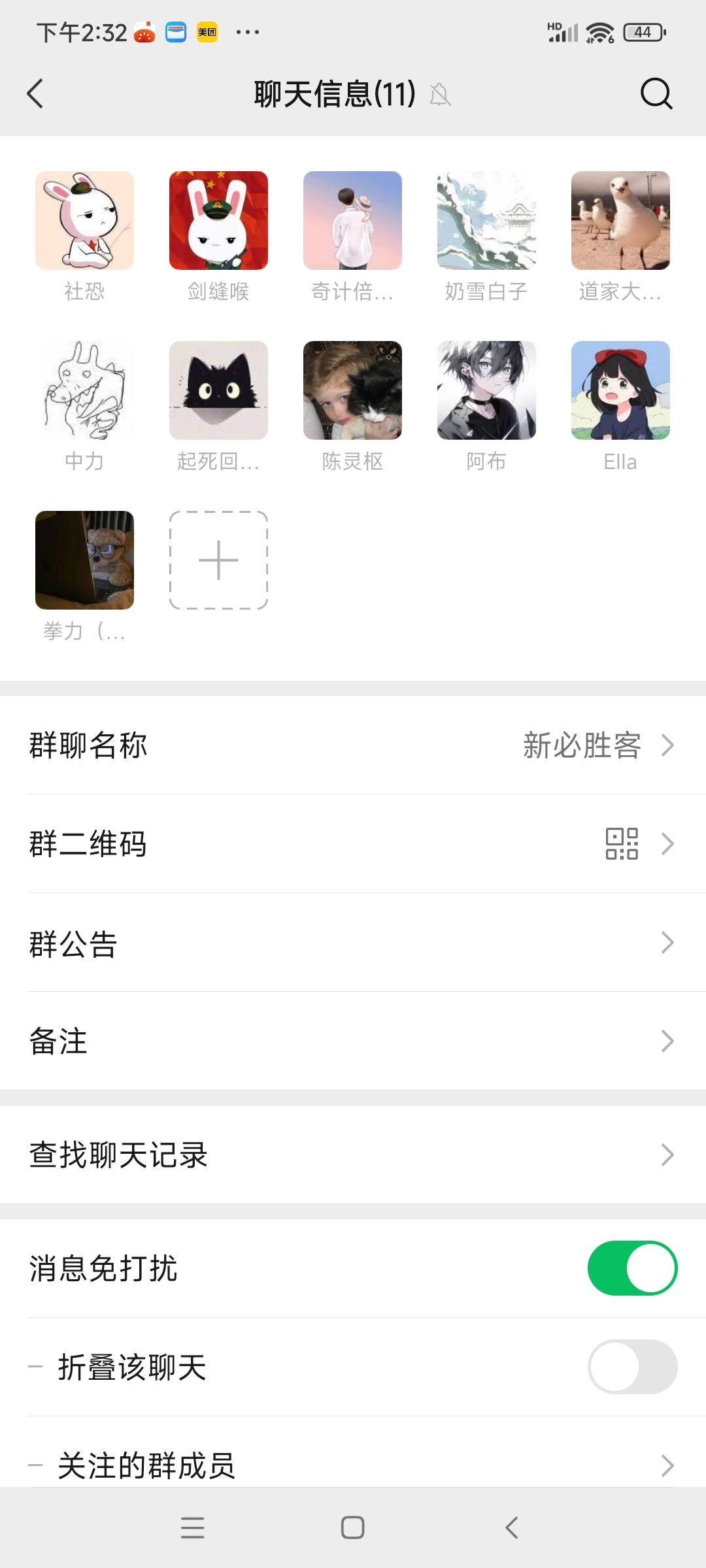Open group announcement 群公告
Screen dimensions: 706x1568
tap(353, 943)
